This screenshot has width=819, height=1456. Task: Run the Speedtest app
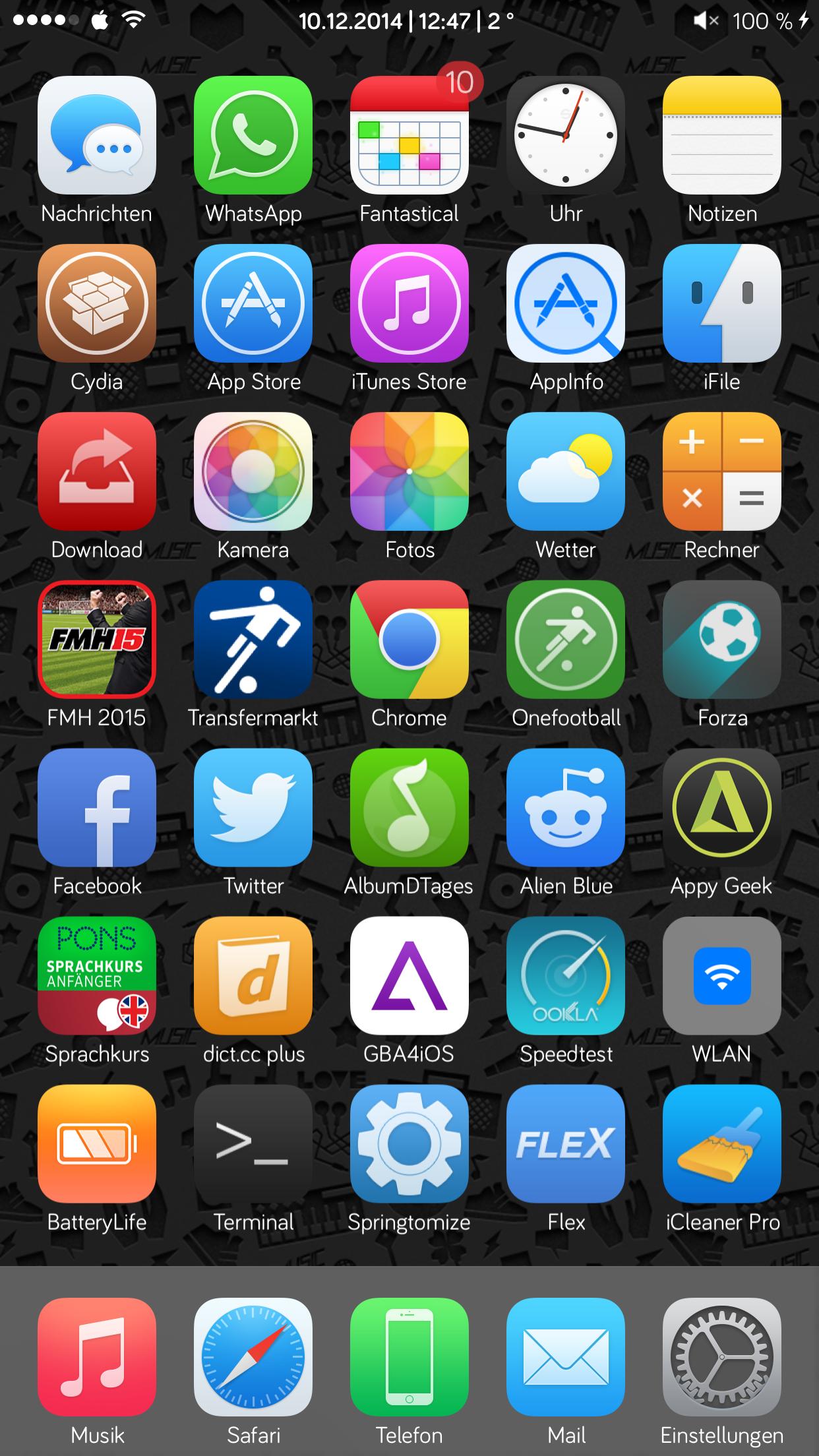566,976
